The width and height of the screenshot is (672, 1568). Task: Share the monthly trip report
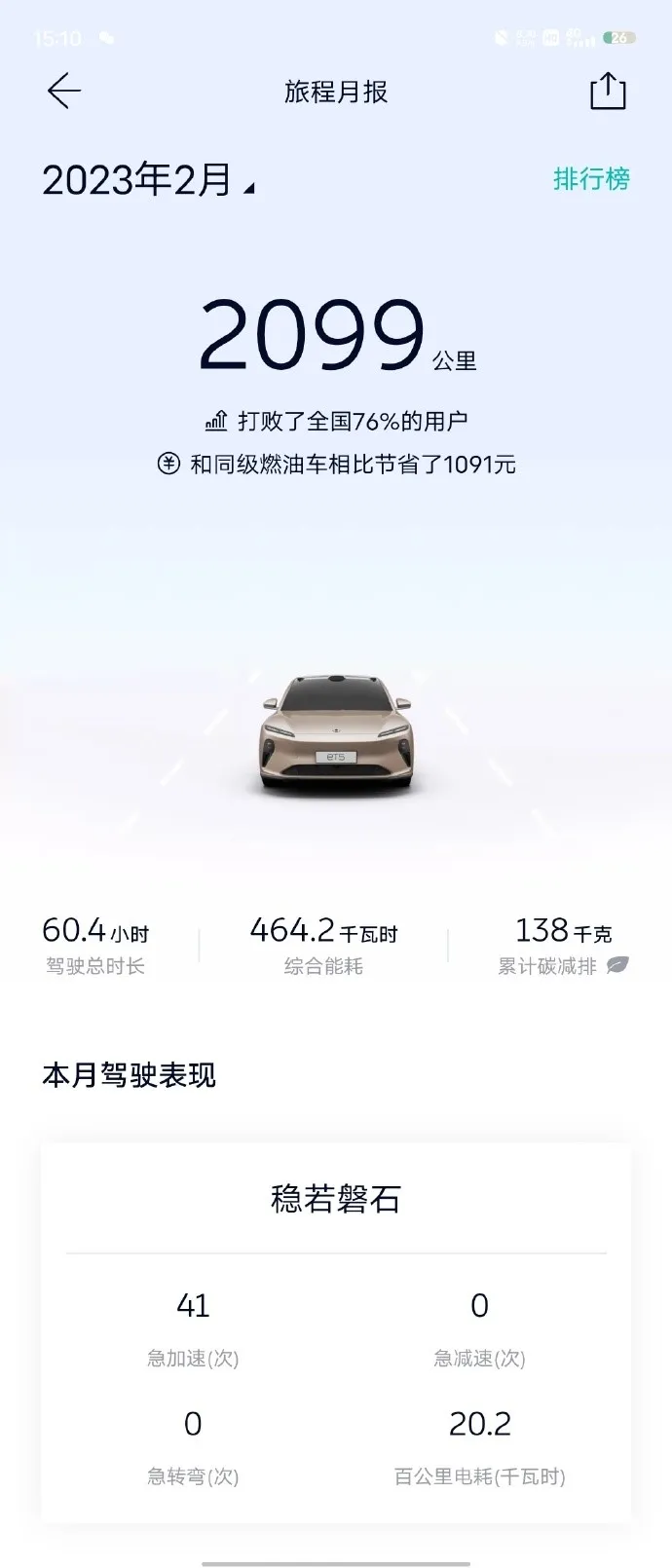608,92
